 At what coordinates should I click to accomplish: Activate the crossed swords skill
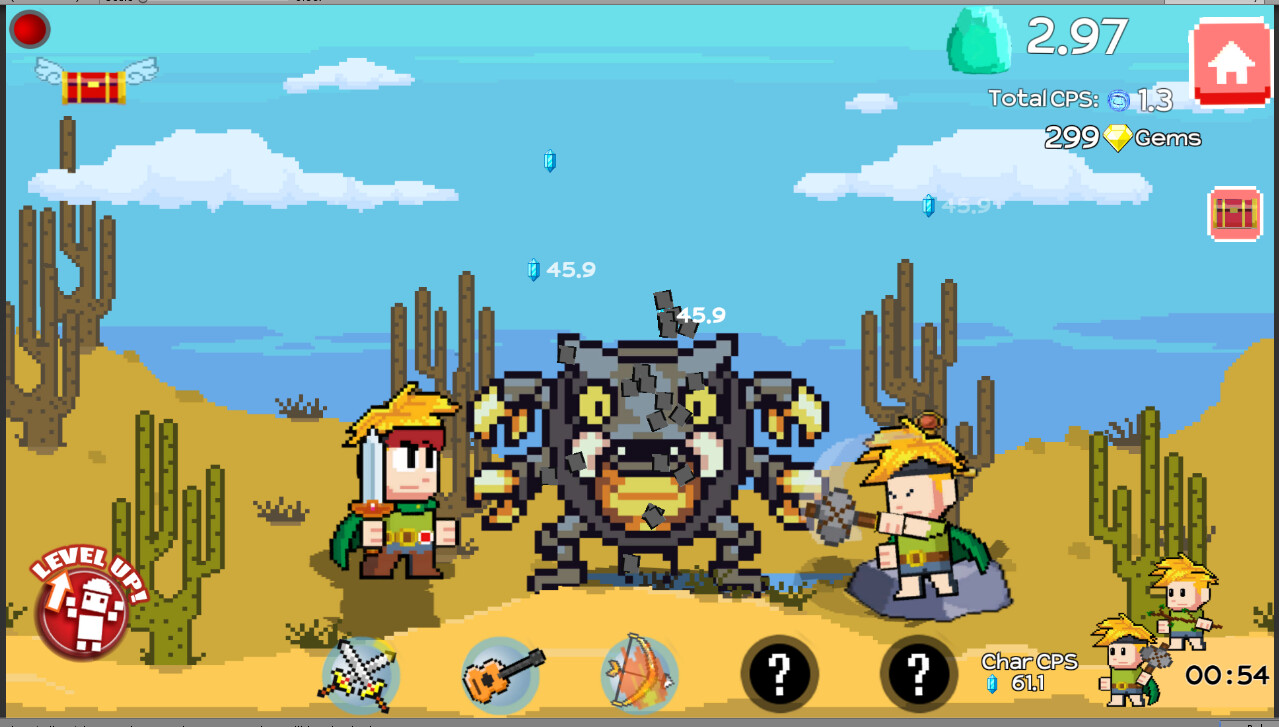tap(360, 674)
